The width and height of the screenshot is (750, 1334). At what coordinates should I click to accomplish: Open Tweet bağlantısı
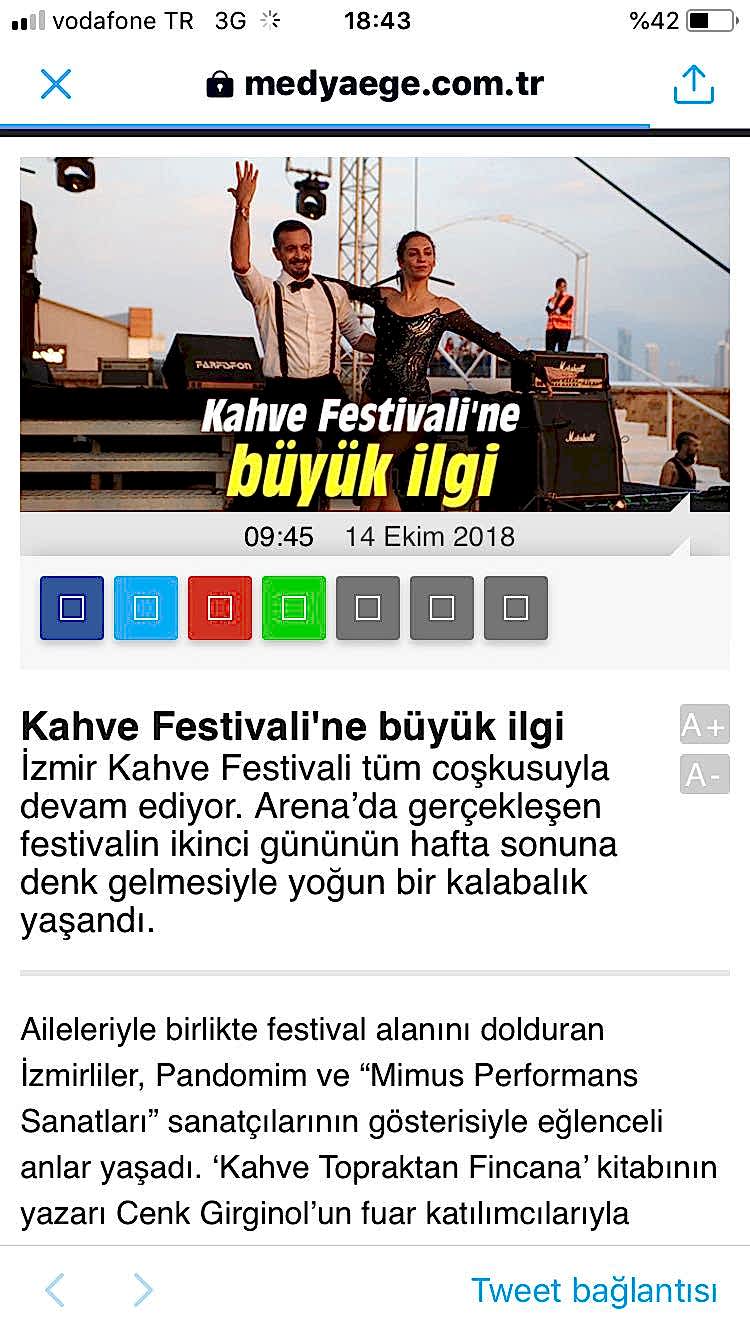(x=594, y=1290)
